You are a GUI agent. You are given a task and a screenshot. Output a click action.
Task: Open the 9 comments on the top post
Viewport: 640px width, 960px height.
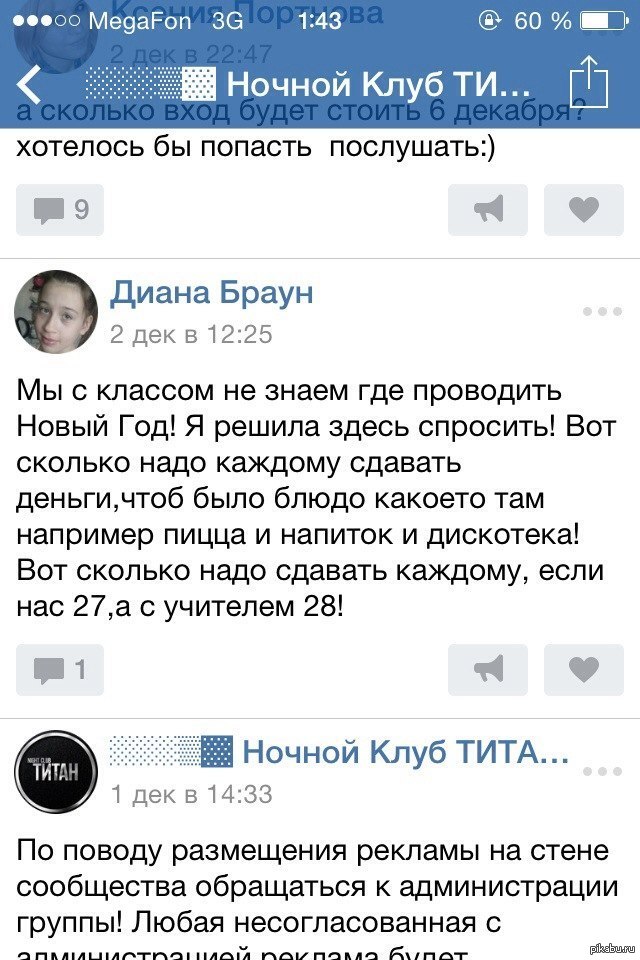coord(62,209)
